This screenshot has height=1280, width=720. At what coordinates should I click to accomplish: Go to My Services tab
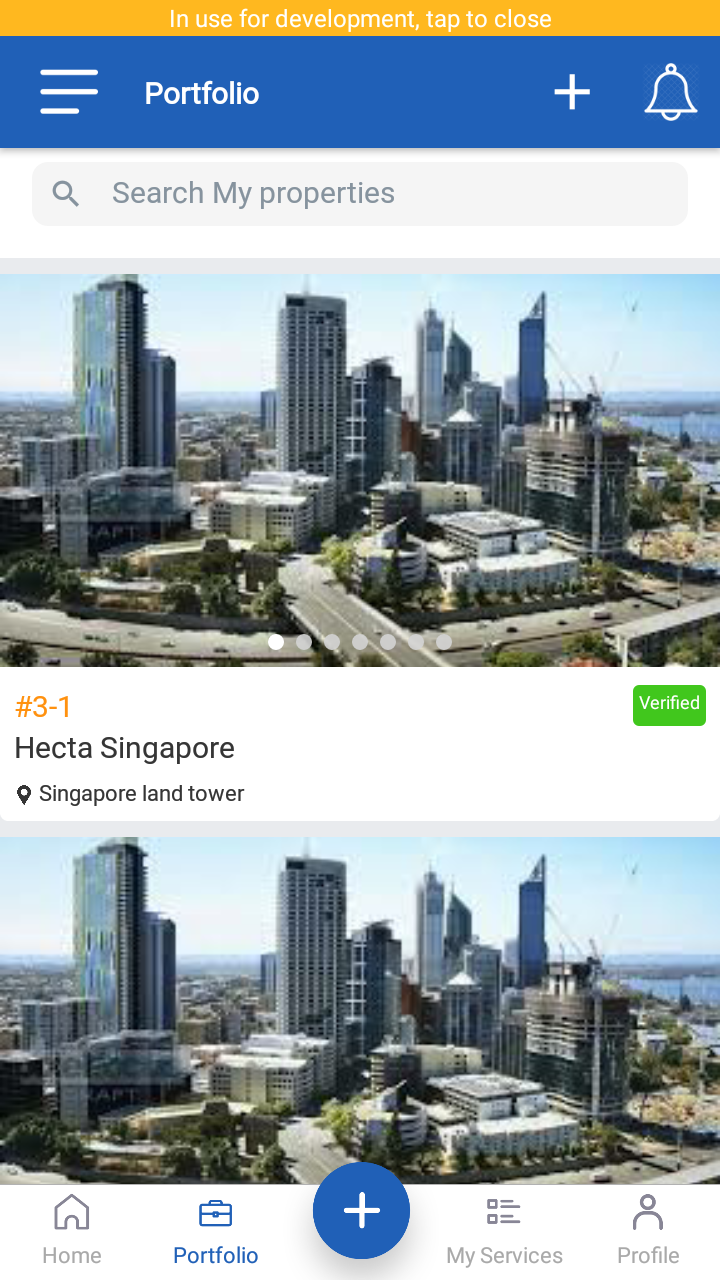click(x=504, y=1232)
